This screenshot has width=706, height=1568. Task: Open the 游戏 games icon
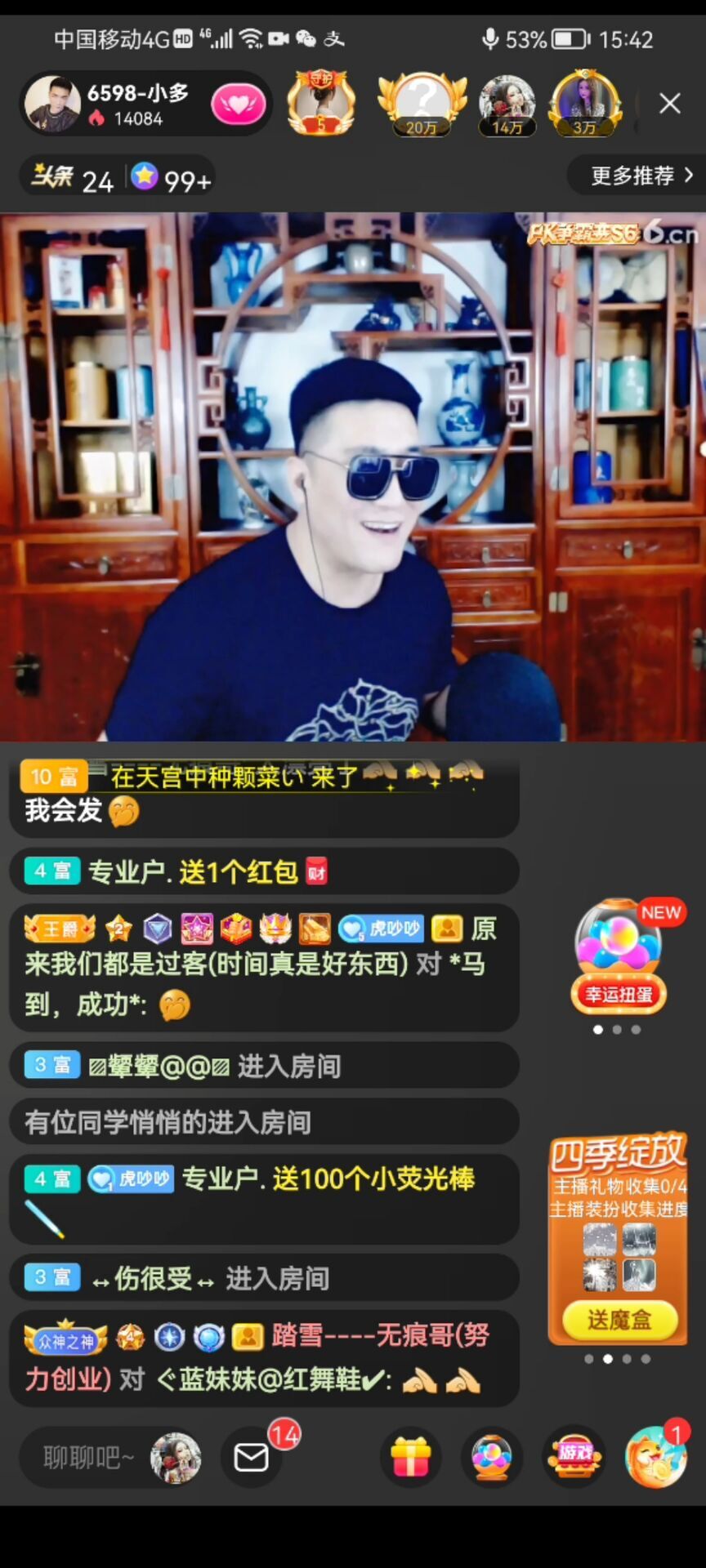pos(575,1458)
